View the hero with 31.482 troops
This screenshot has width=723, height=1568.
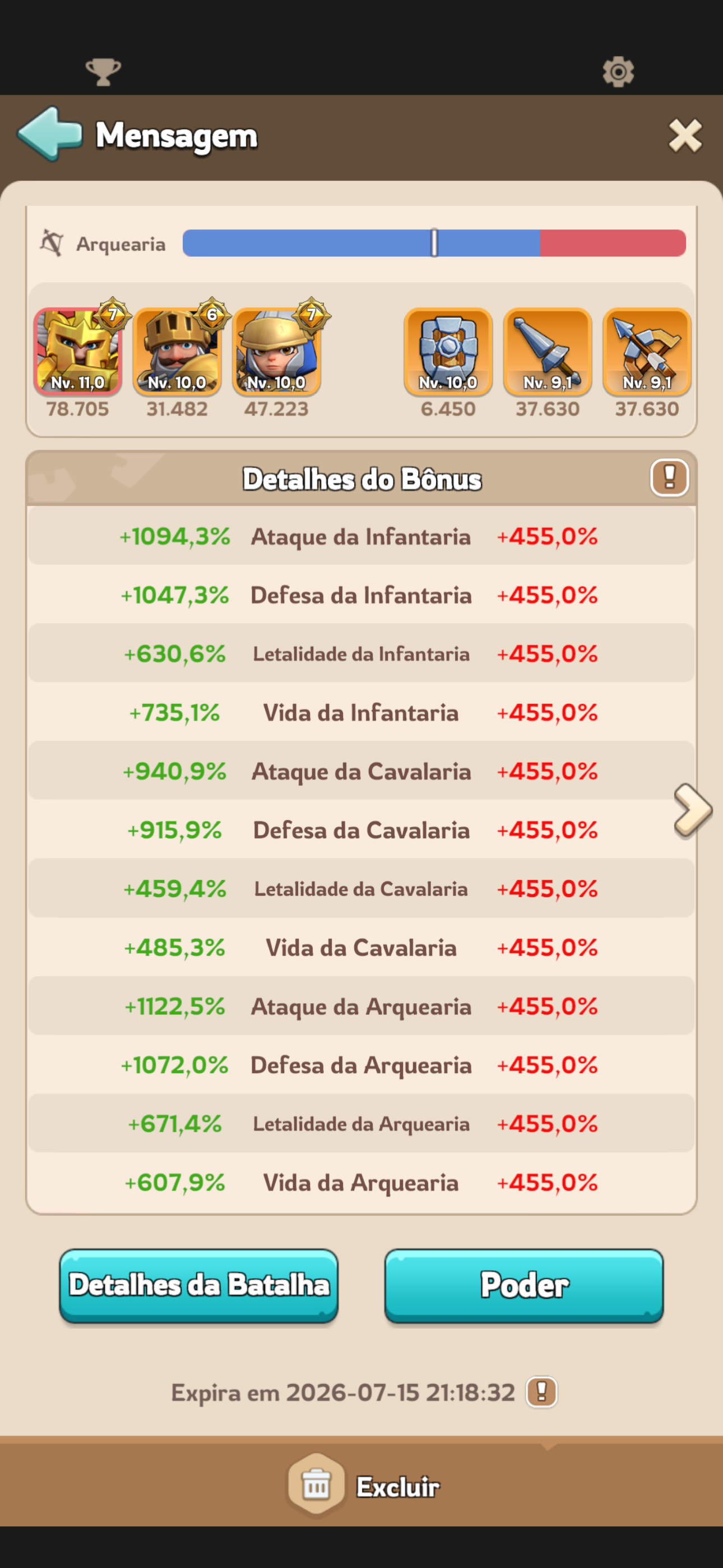coord(177,352)
